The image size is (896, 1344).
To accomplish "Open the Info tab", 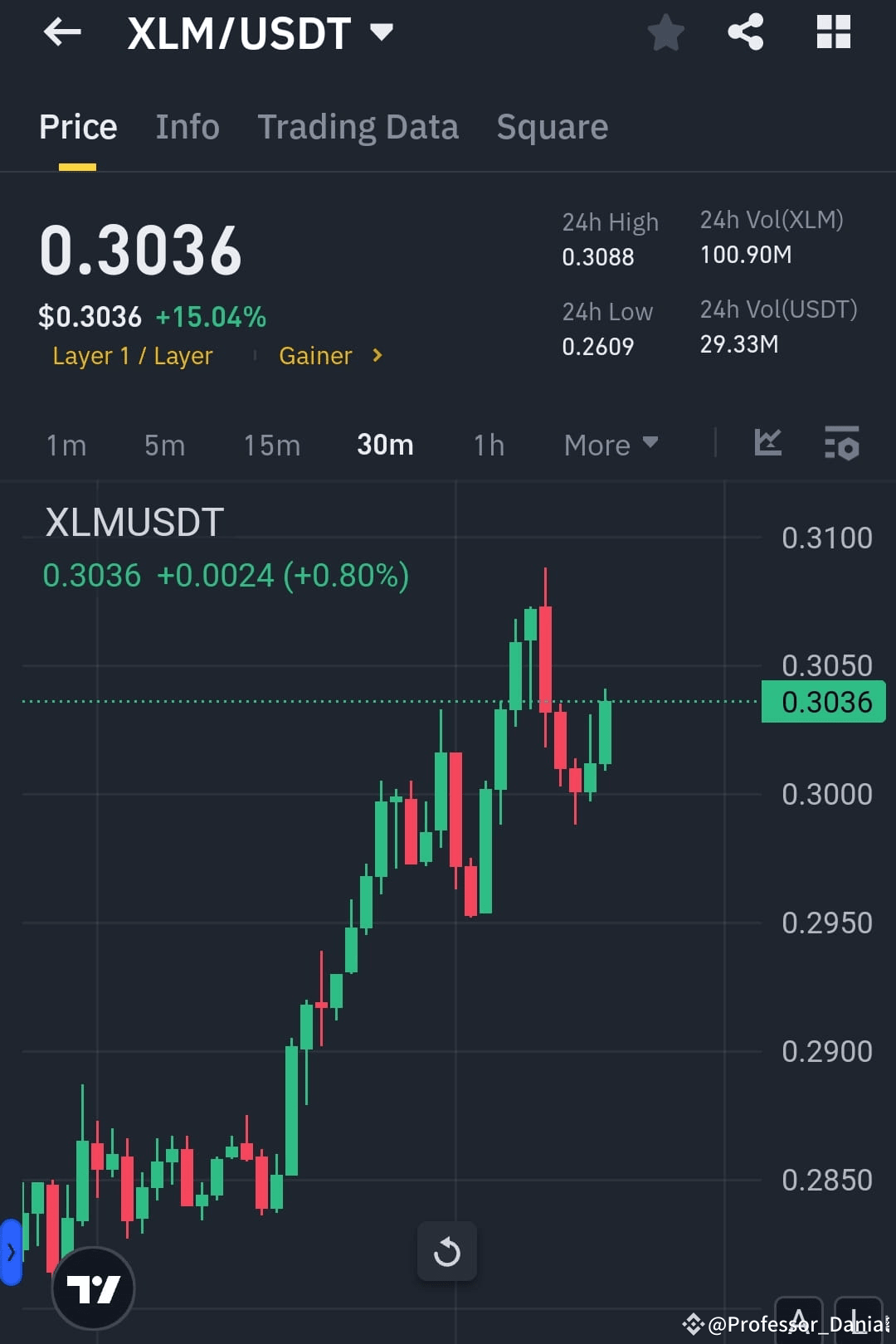I will 187,126.
